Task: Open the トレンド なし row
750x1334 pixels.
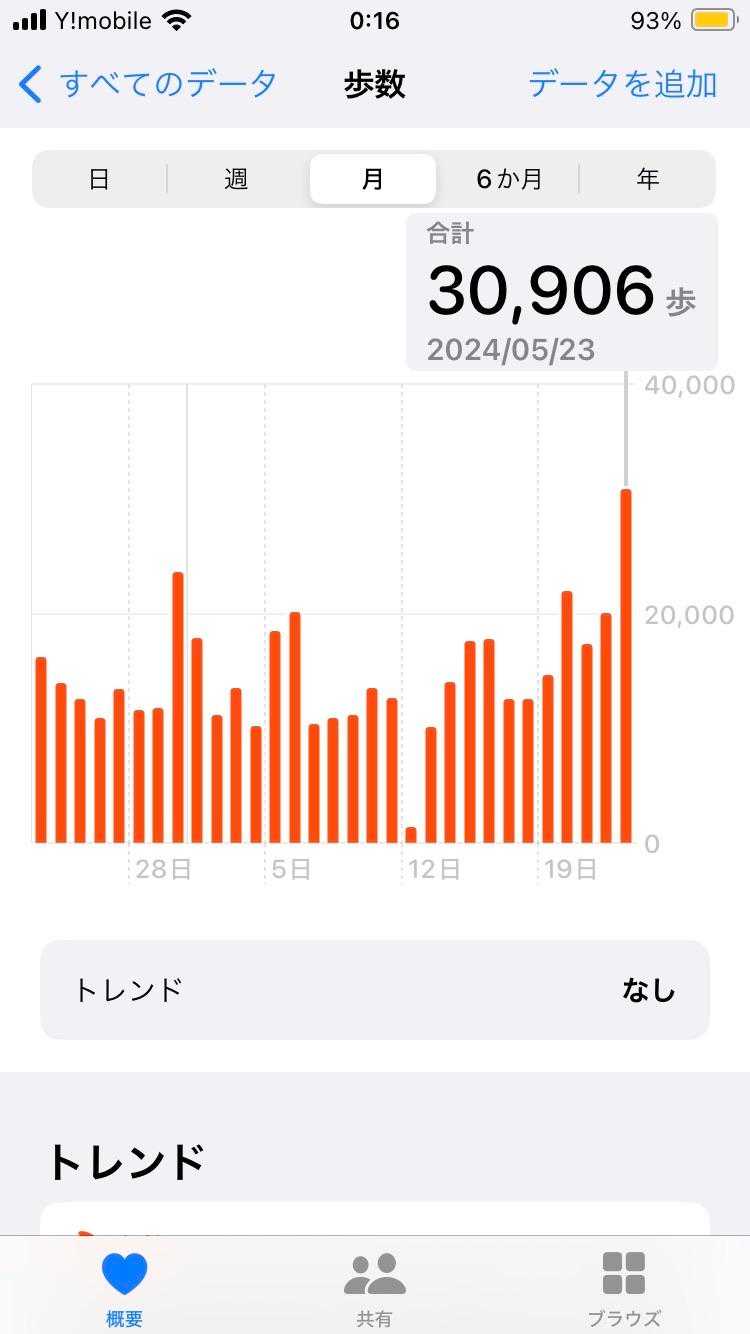Action: [x=375, y=990]
